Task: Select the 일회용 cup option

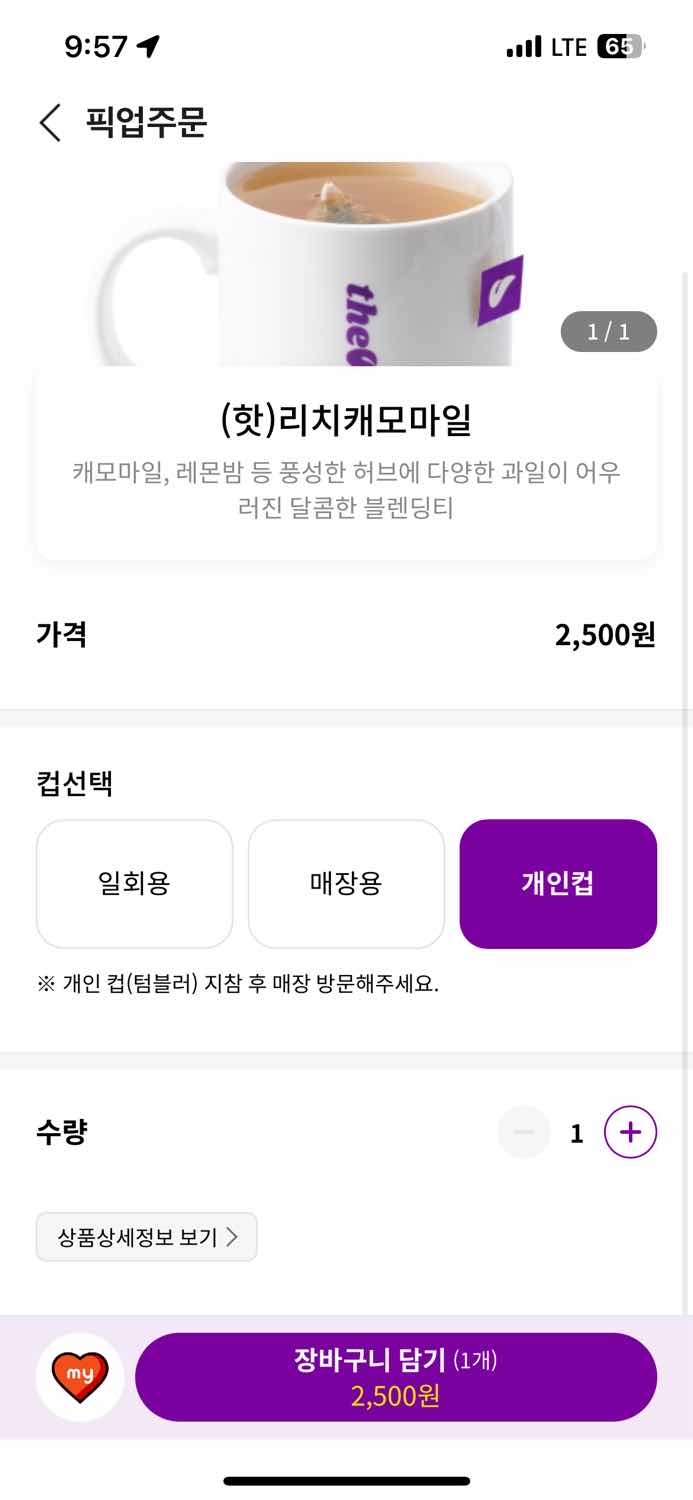Action: [134, 884]
